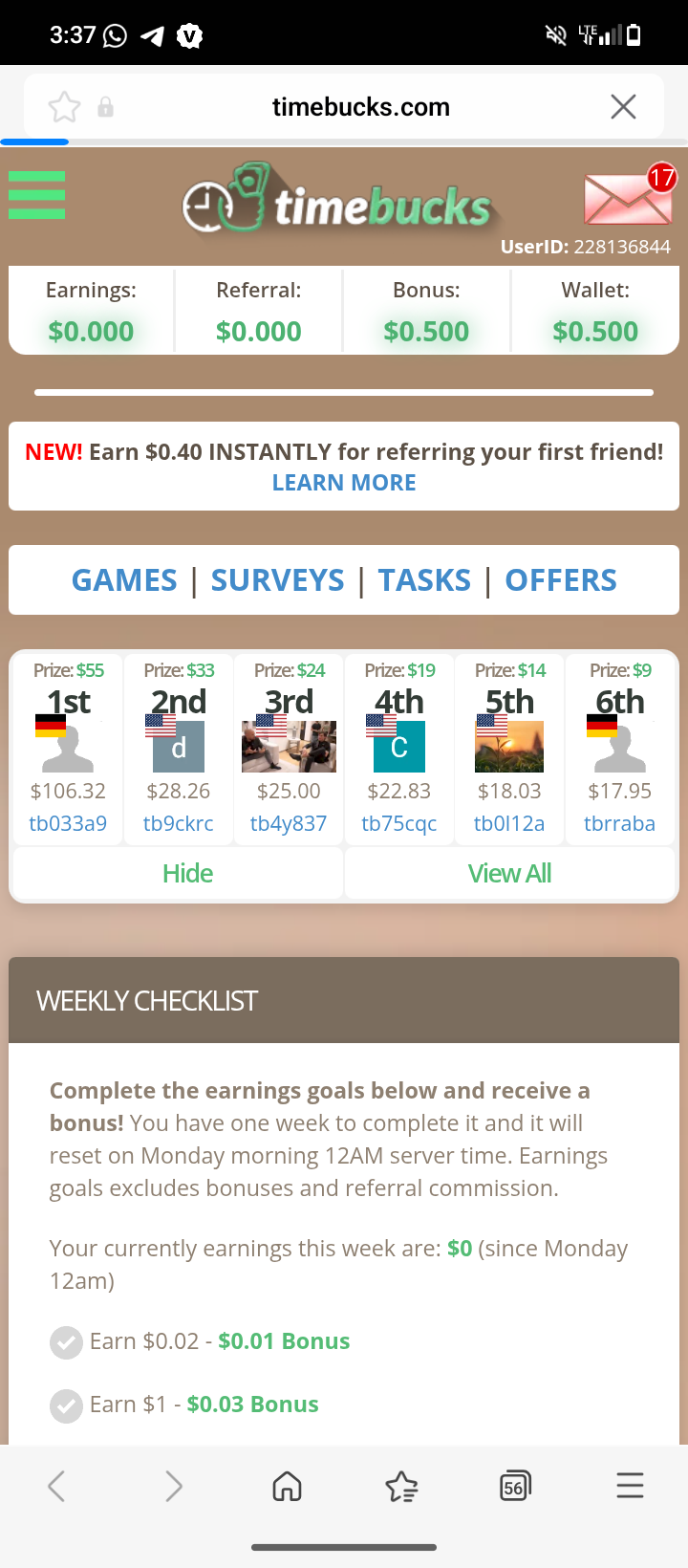Image resolution: width=688 pixels, height=1568 pixels.
Task: Open the LEARN MORE referral link
Action: pos(344,483)
